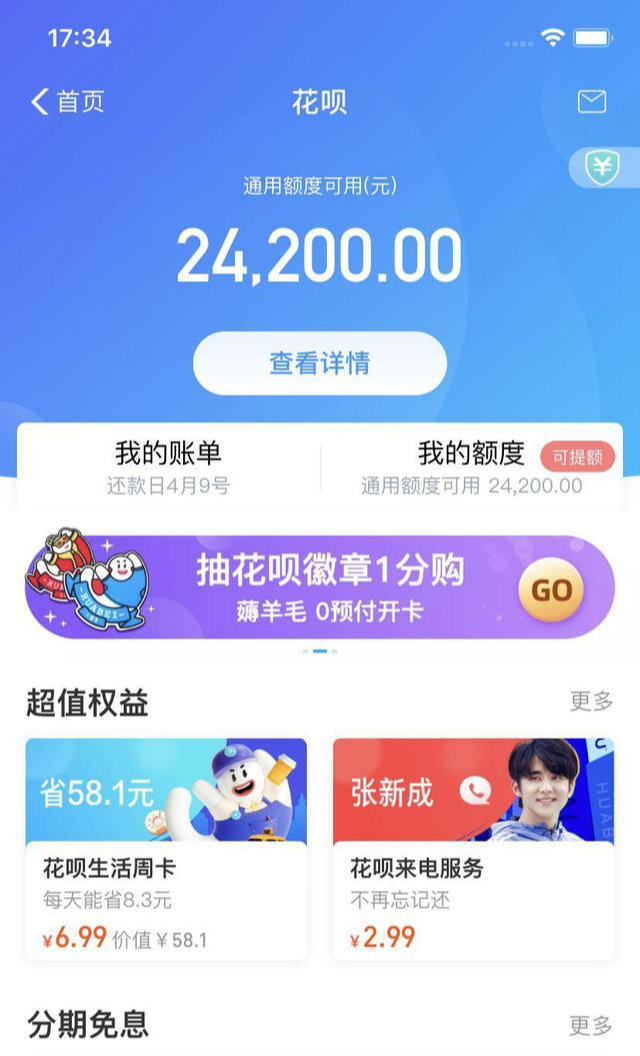Viewport: 640px width, 1056px height.
Task: Tap the 查看详情 button
Action: tap(319, 363)
